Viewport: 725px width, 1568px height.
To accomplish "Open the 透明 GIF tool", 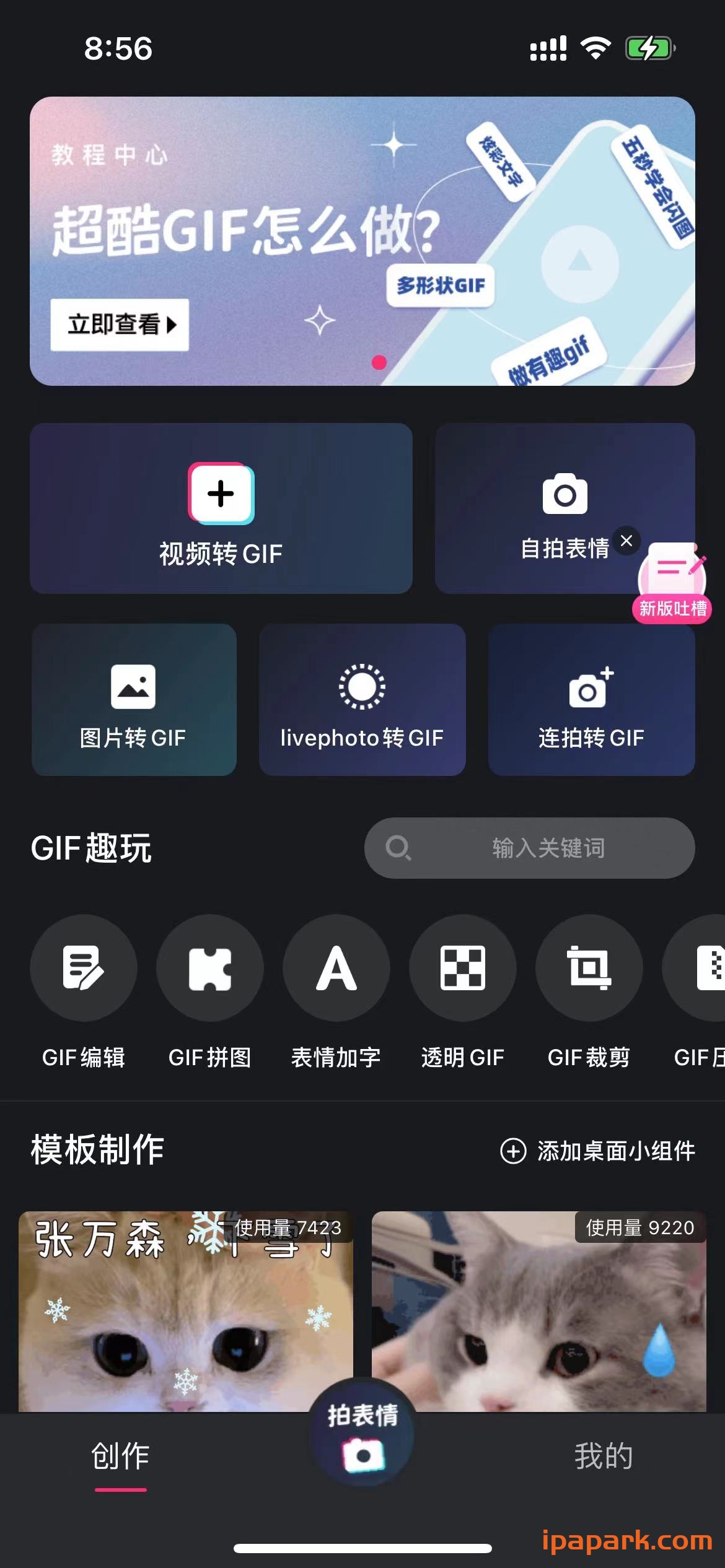I will tap(463, 968).
